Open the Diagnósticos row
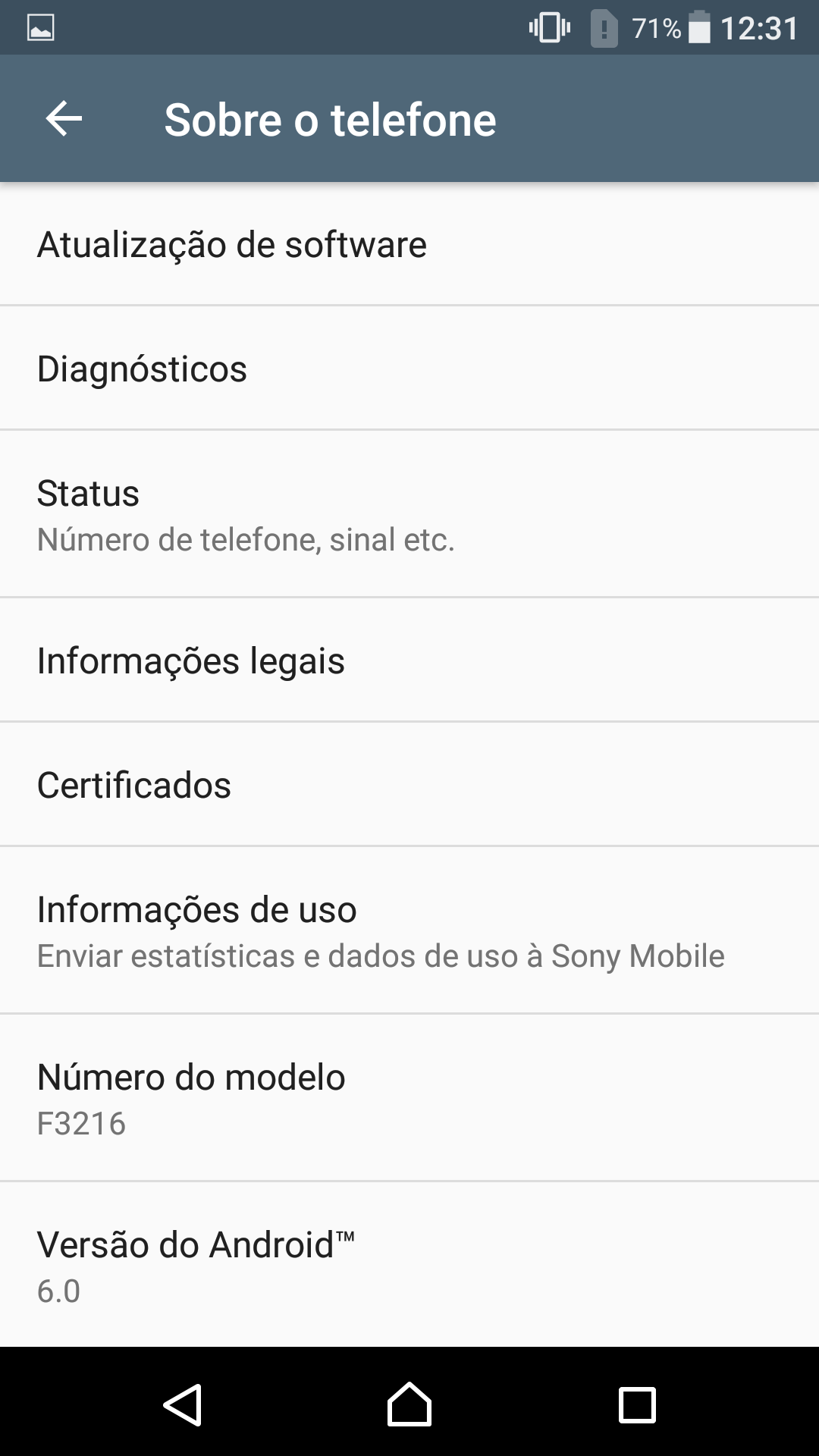 [409, 369]
